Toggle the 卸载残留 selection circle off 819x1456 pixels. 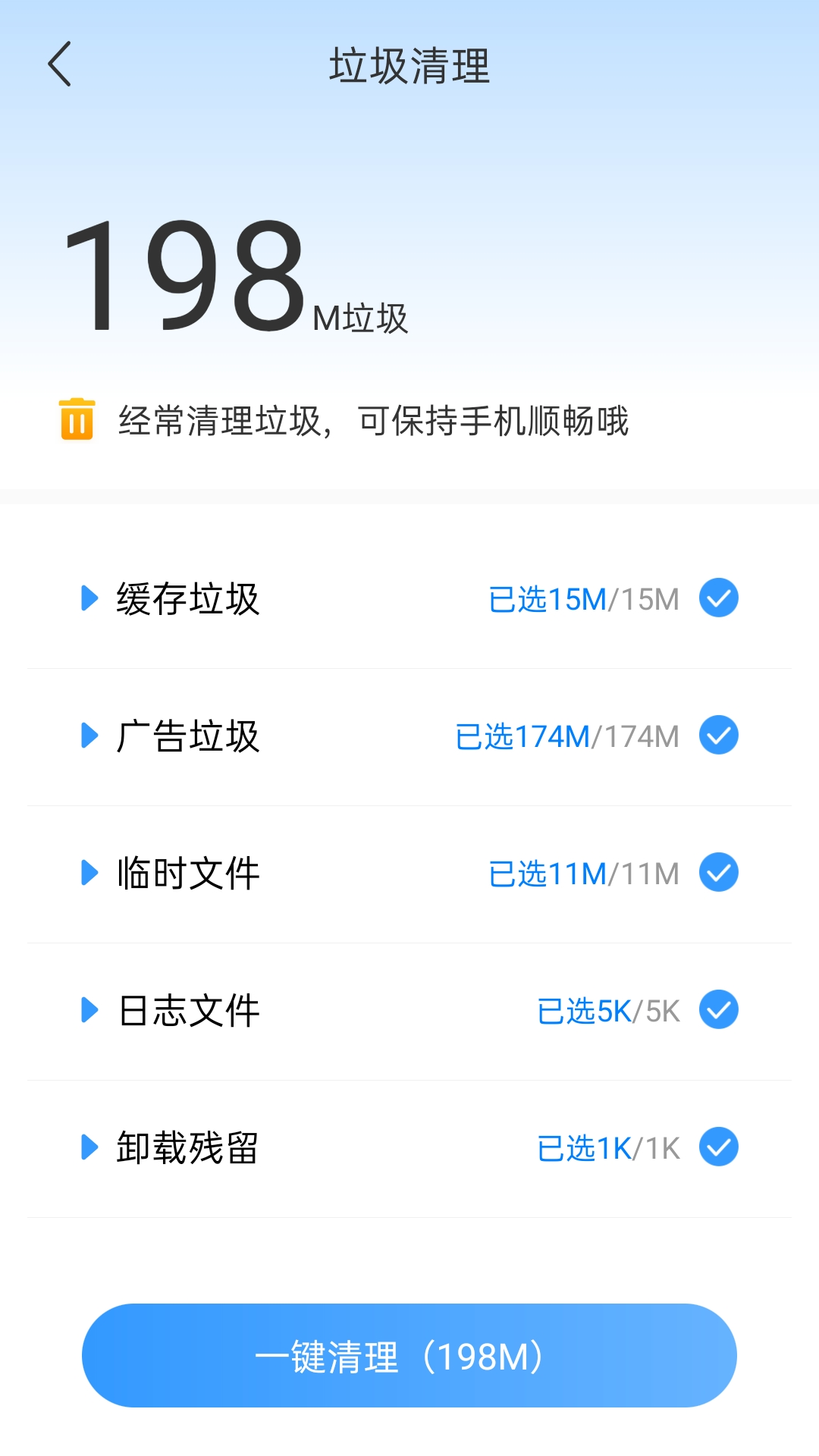point(717,1147)
